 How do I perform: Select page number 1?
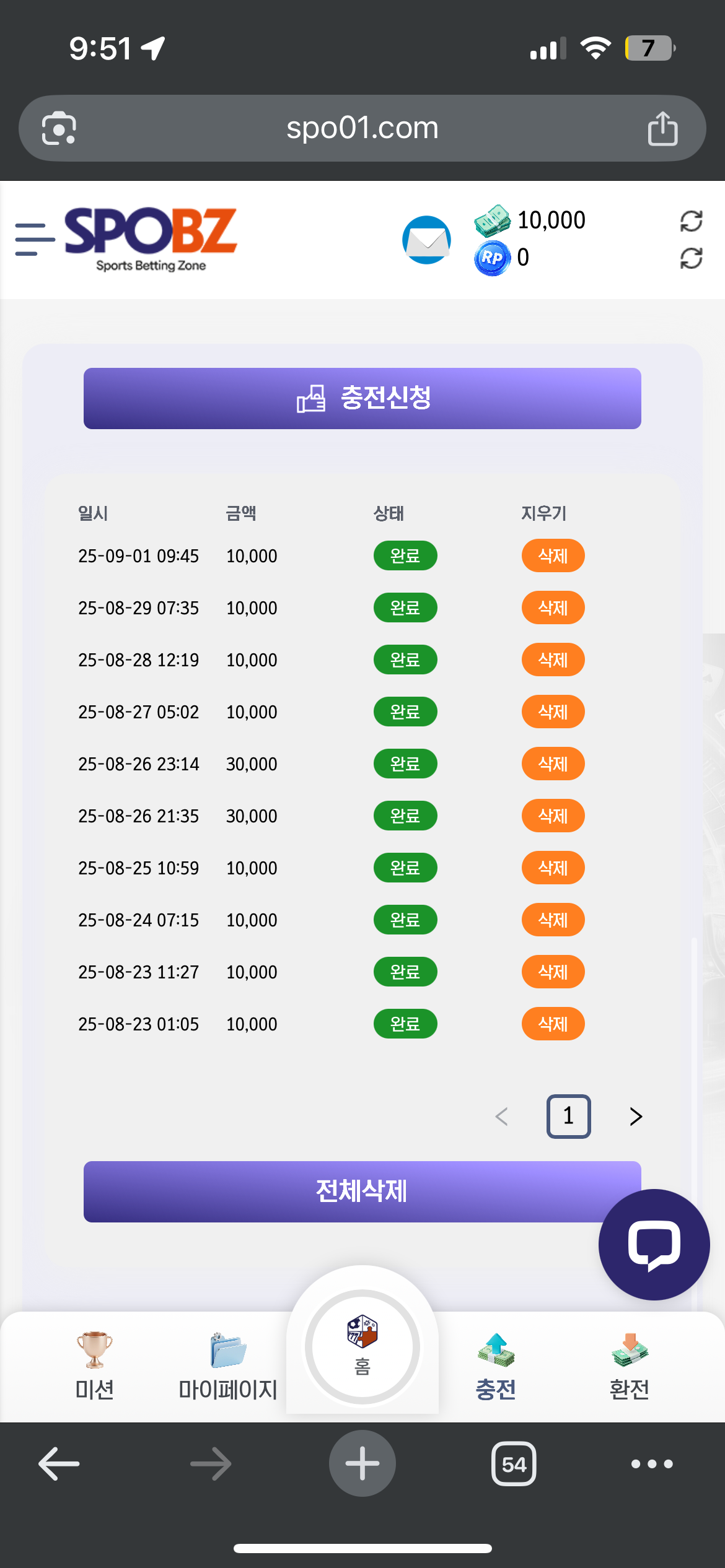click(x=568, y=1117)
